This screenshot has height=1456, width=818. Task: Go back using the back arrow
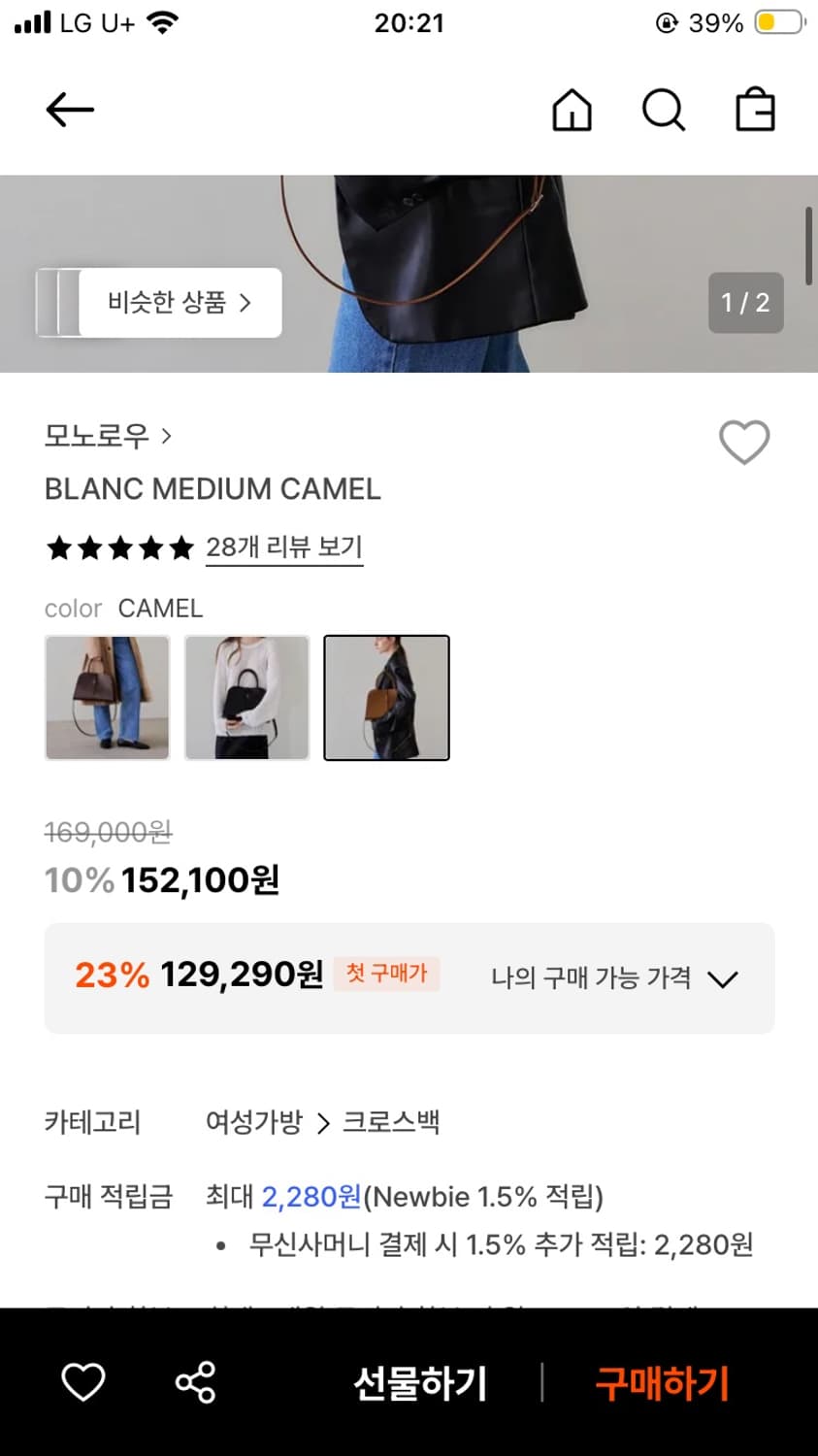(x=69, y=110)
